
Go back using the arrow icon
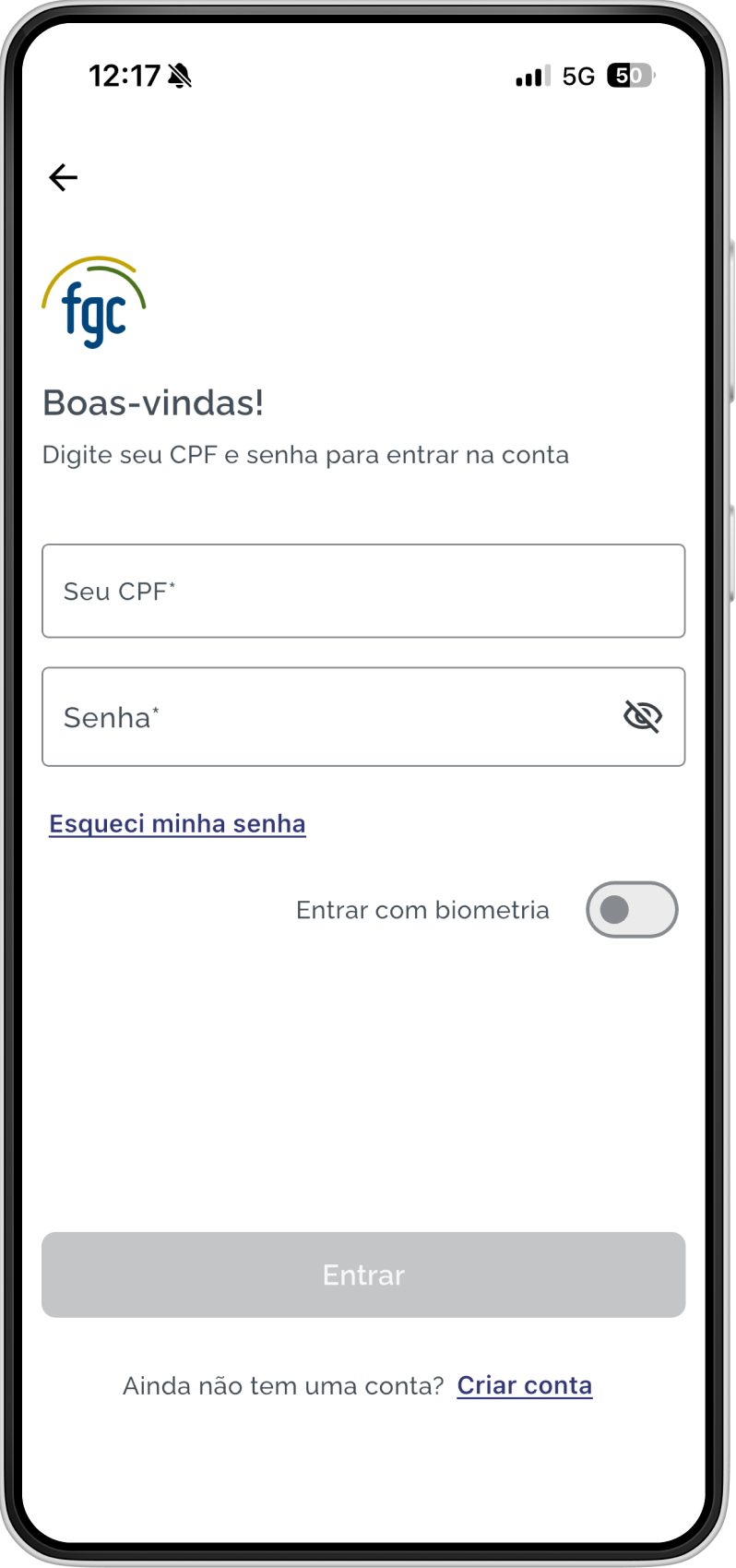[x=63, y=177]
